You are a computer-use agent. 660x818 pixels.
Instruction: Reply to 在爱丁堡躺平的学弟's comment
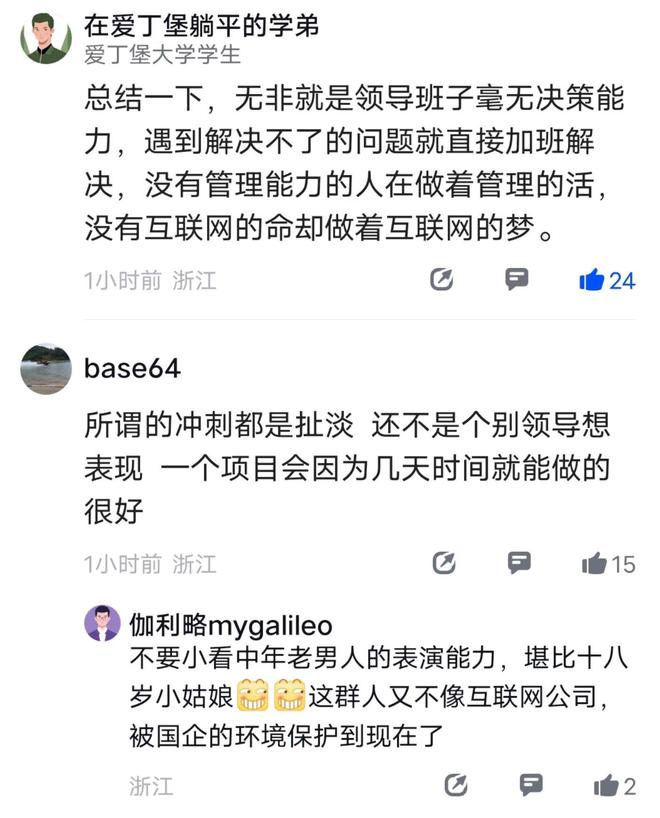(x=517, y=280)
